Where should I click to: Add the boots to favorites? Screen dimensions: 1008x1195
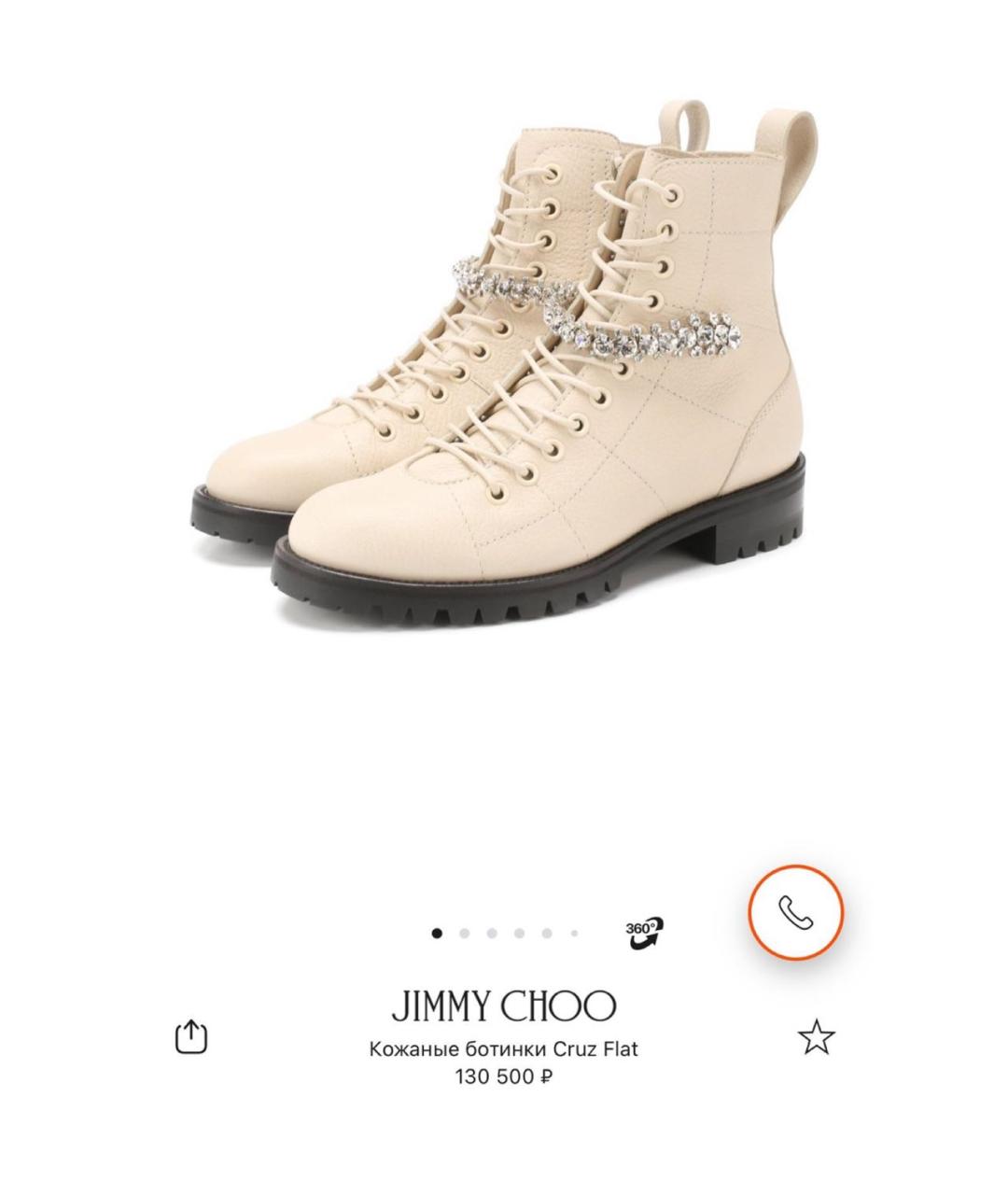click(x=817, y=1037)
